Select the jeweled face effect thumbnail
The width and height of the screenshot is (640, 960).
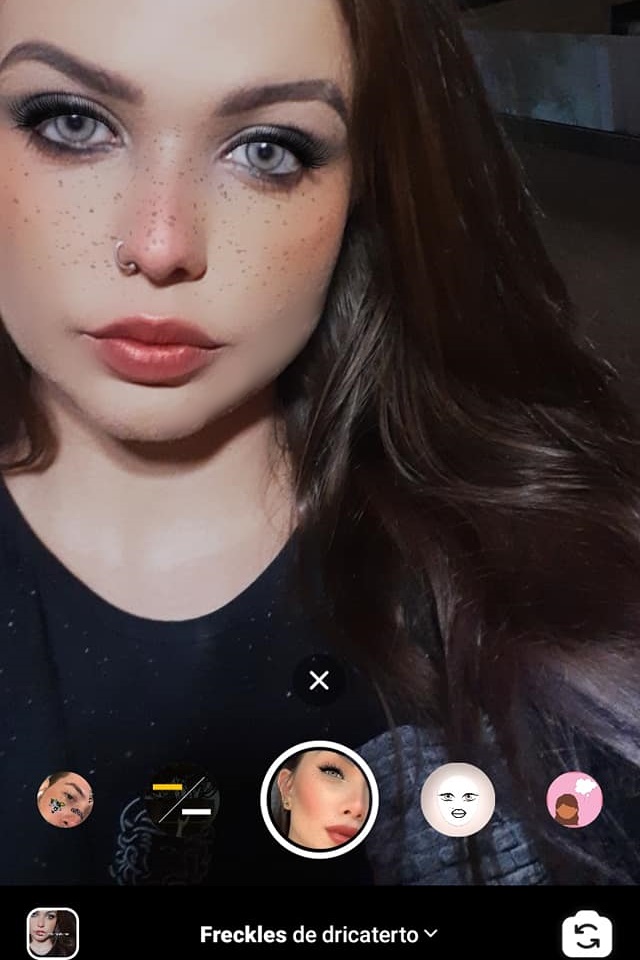point(65,799)
